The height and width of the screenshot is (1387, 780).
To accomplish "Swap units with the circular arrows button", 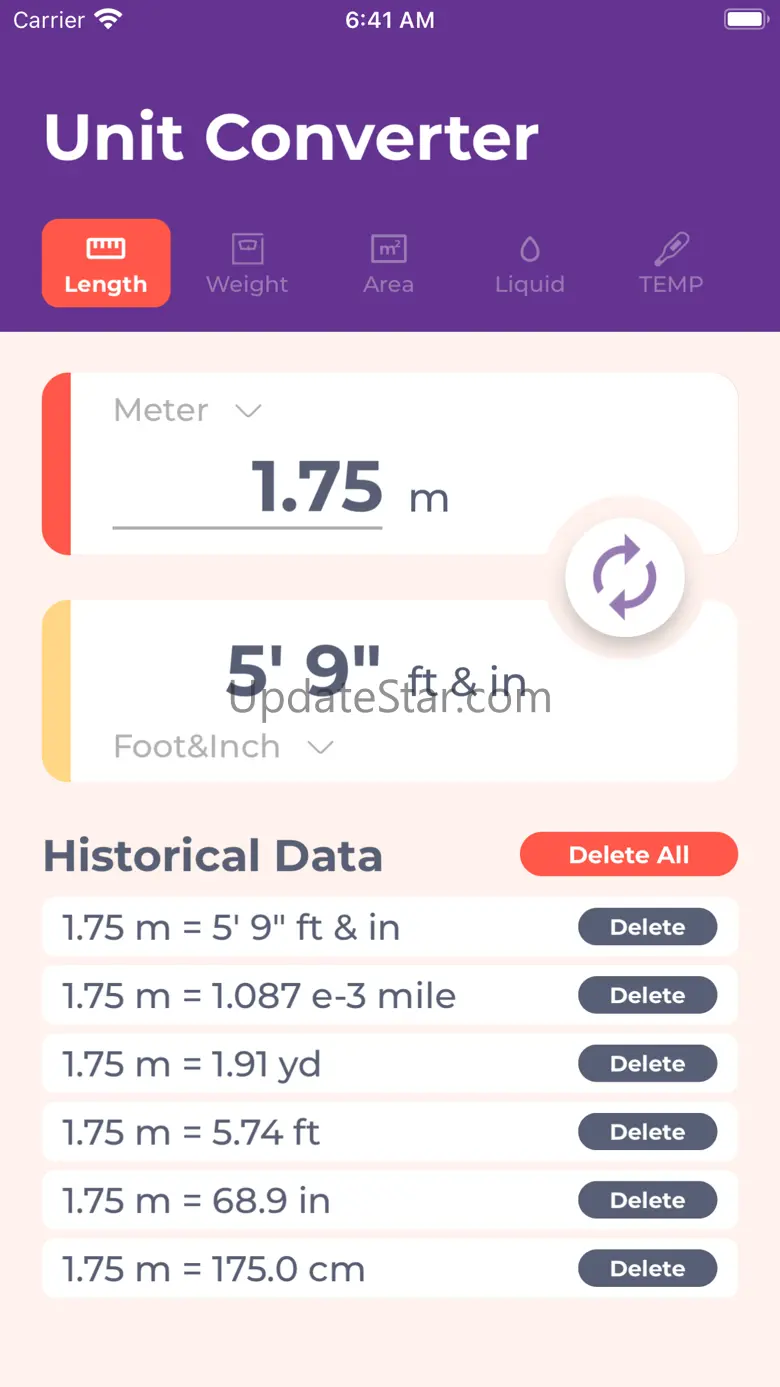I will [x=625, y=578].
